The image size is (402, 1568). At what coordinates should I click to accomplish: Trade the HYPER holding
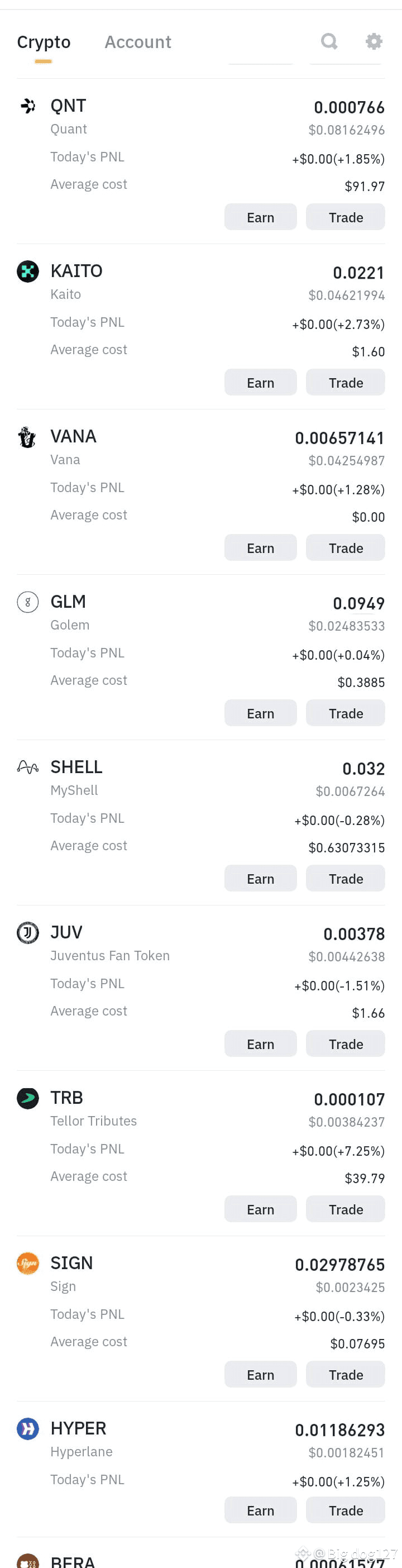pos(346,1510)
